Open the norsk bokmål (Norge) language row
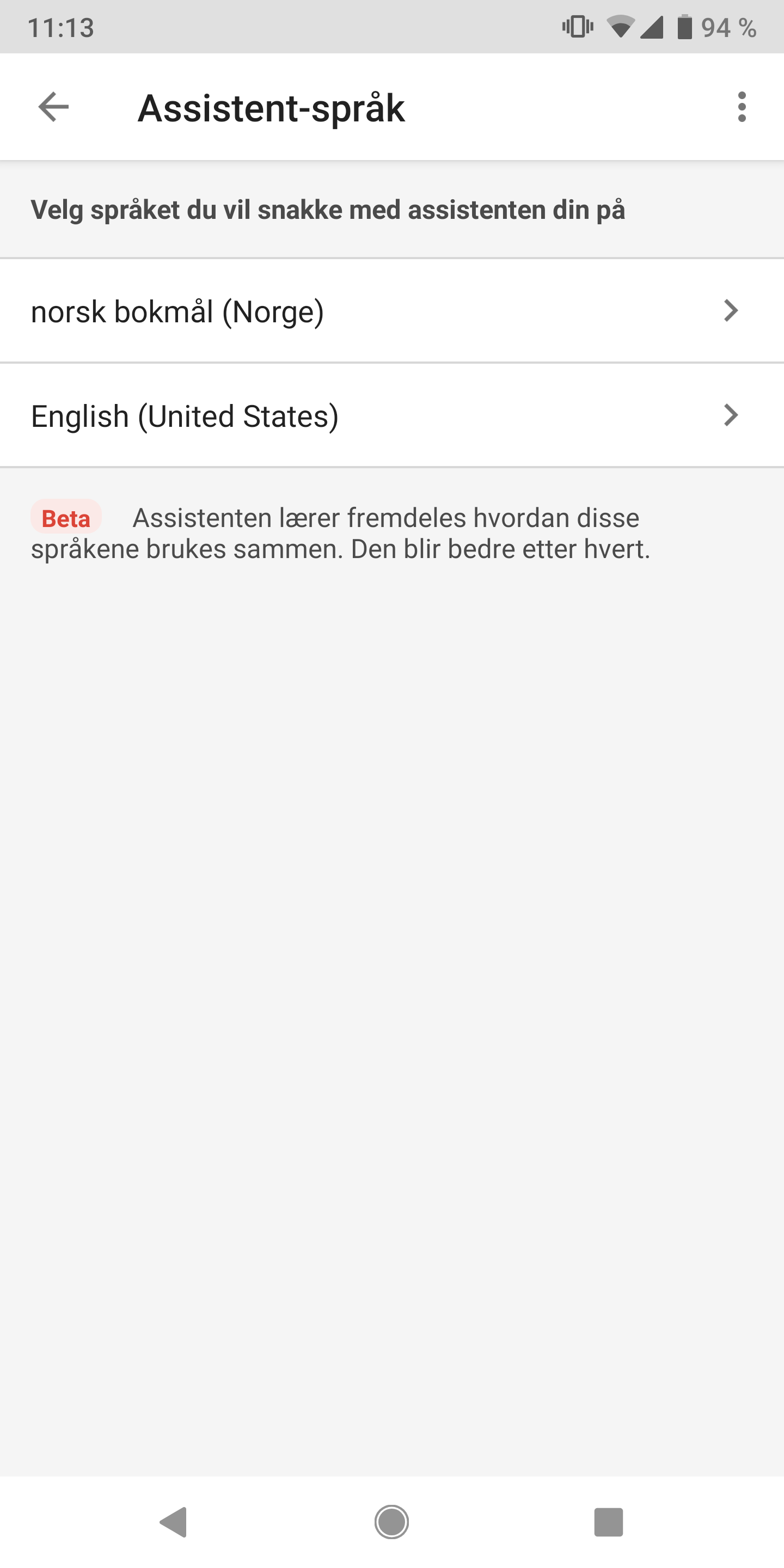The height and width of the screenshot is (1568, 784). (392, 311)
